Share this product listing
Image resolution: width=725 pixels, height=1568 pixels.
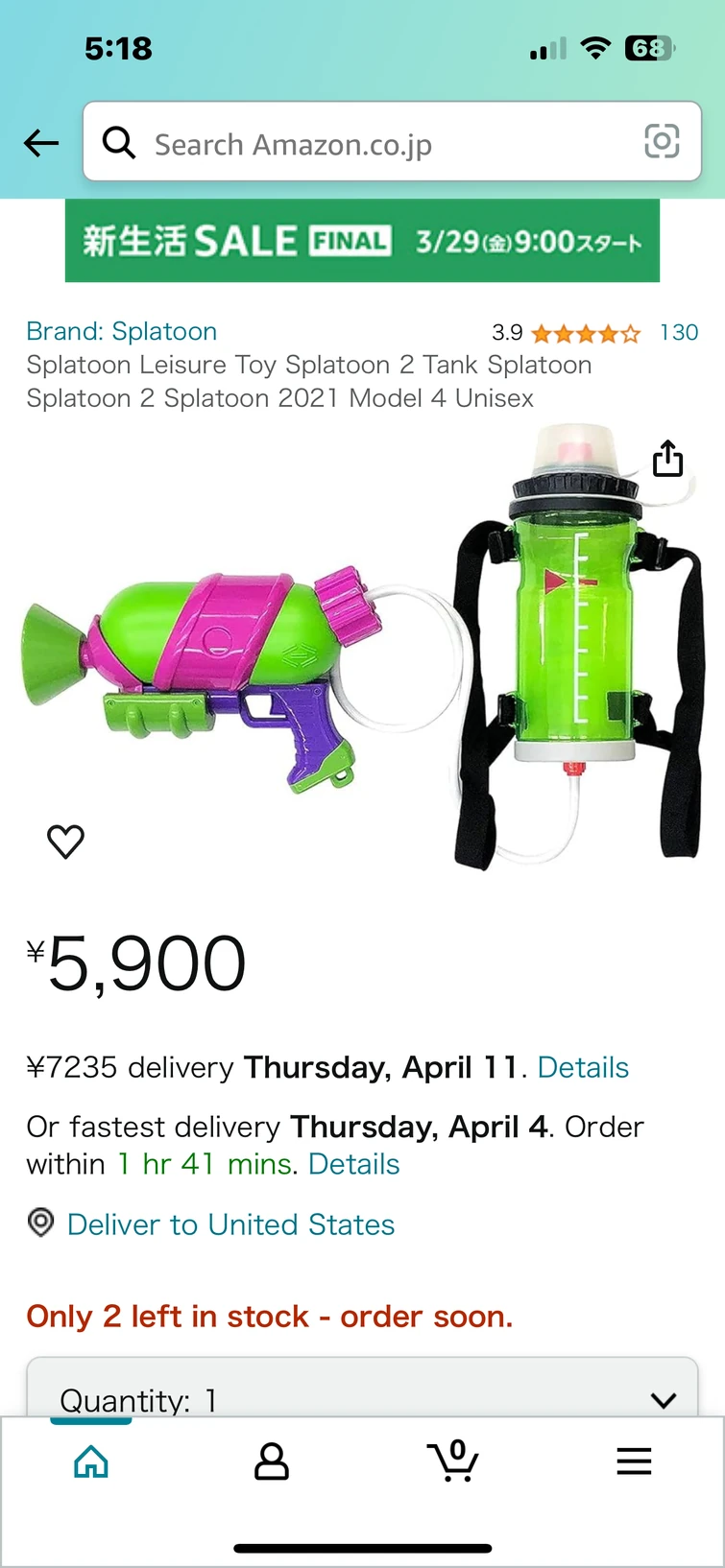[x=667, y=459]
